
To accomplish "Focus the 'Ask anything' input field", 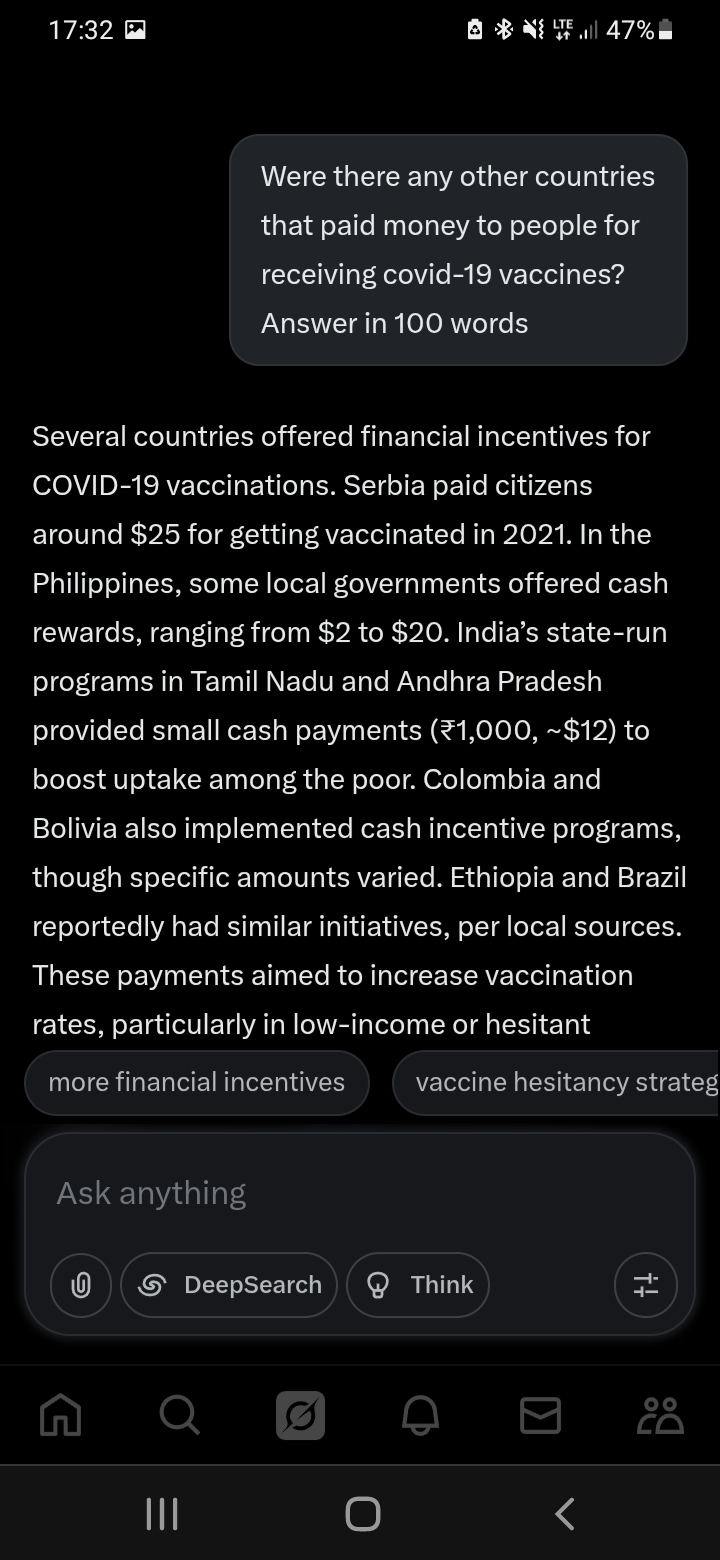I will [360, 1193].
